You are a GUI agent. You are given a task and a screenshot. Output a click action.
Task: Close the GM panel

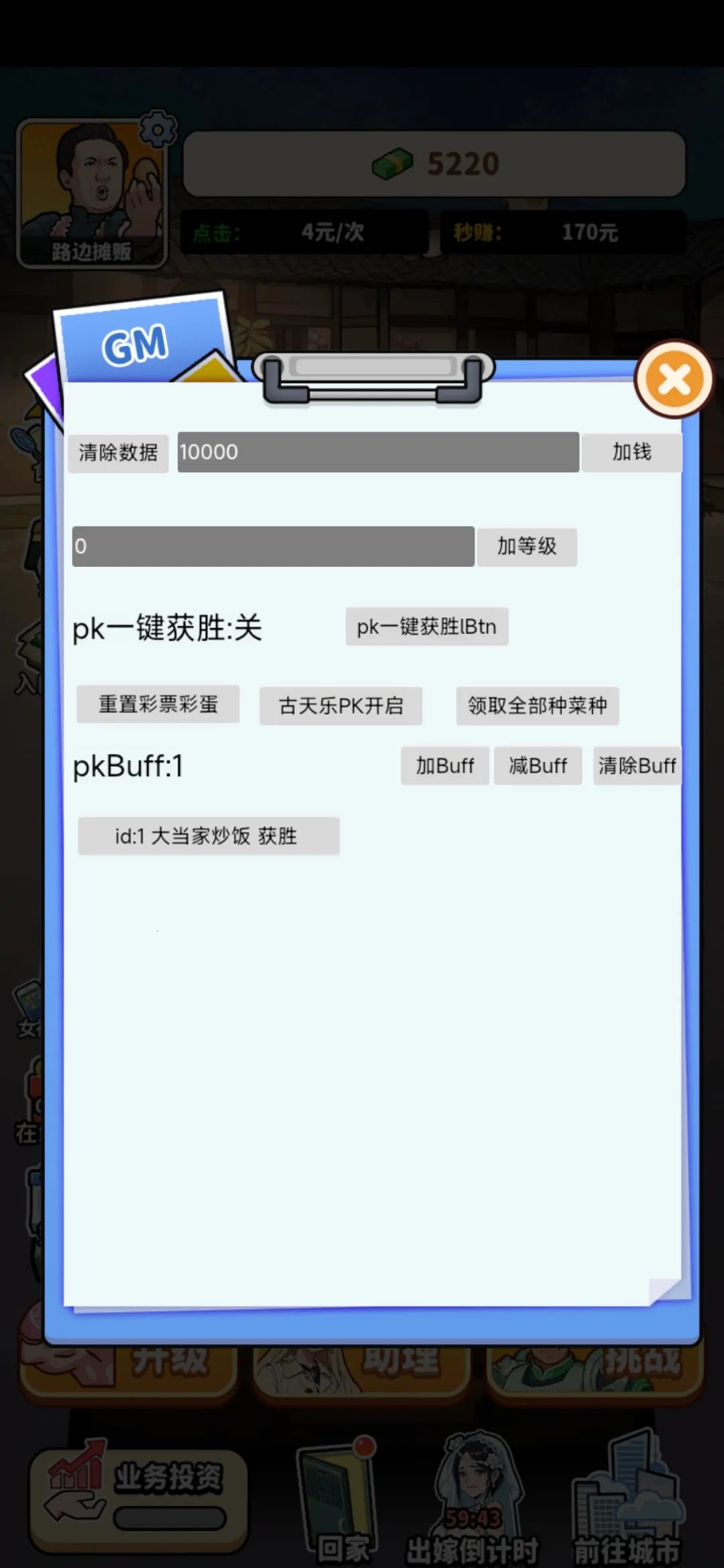674,380
